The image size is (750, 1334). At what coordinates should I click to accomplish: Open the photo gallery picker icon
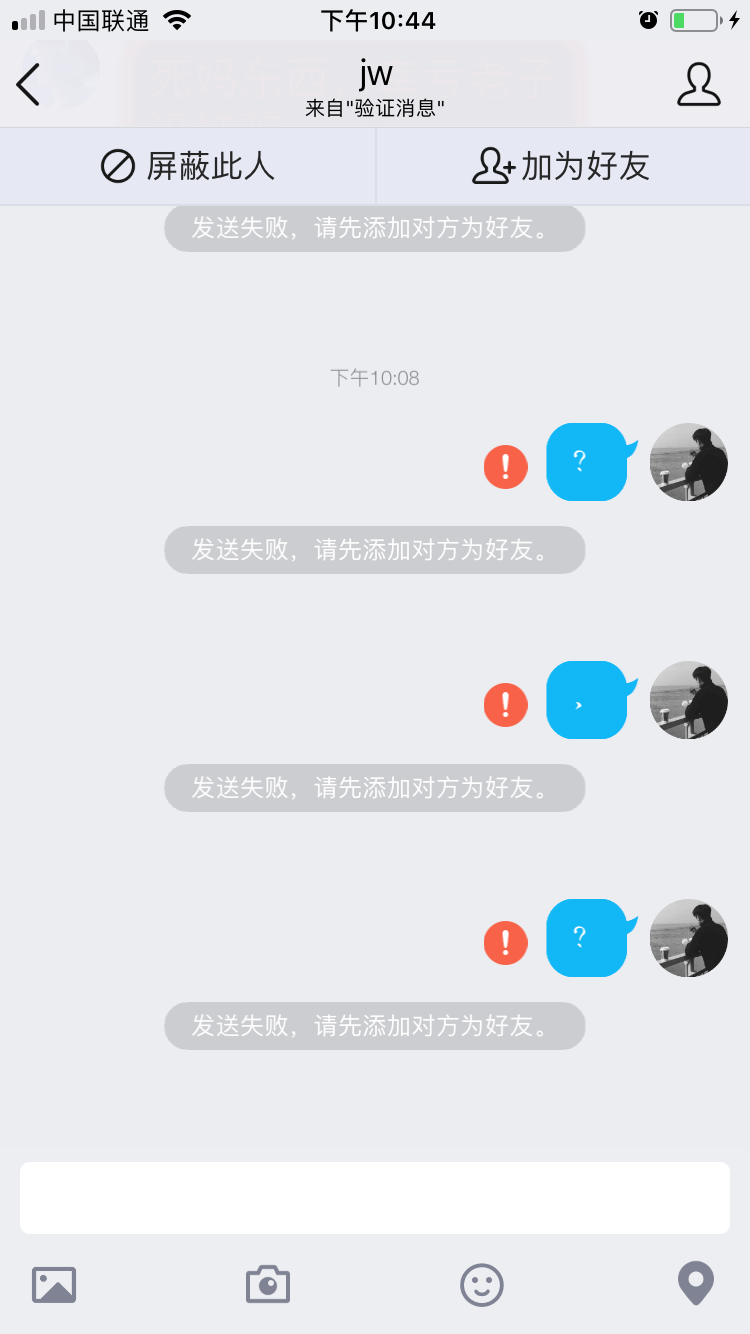click(x=54, y=1284)
